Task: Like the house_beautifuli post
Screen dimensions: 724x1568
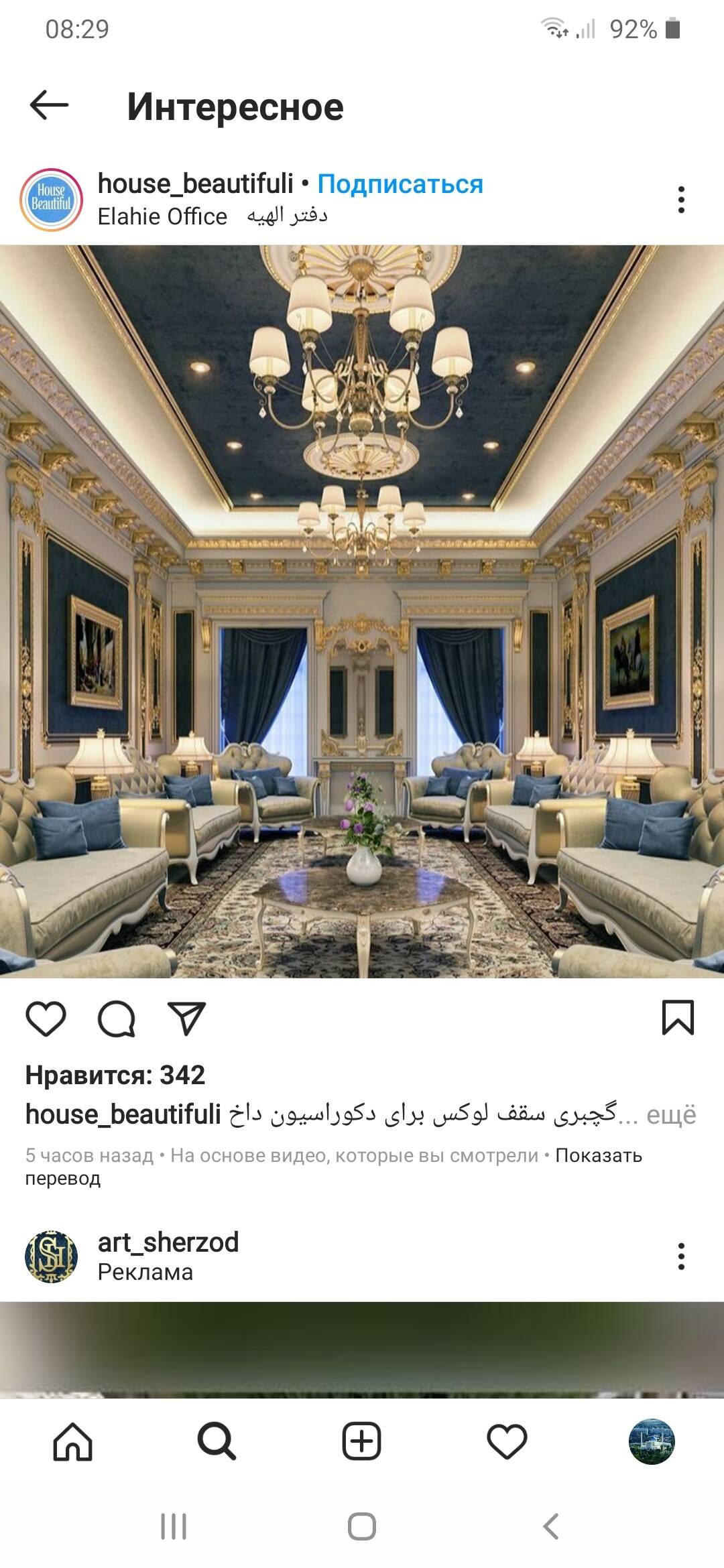Action: coord(46,1019)
